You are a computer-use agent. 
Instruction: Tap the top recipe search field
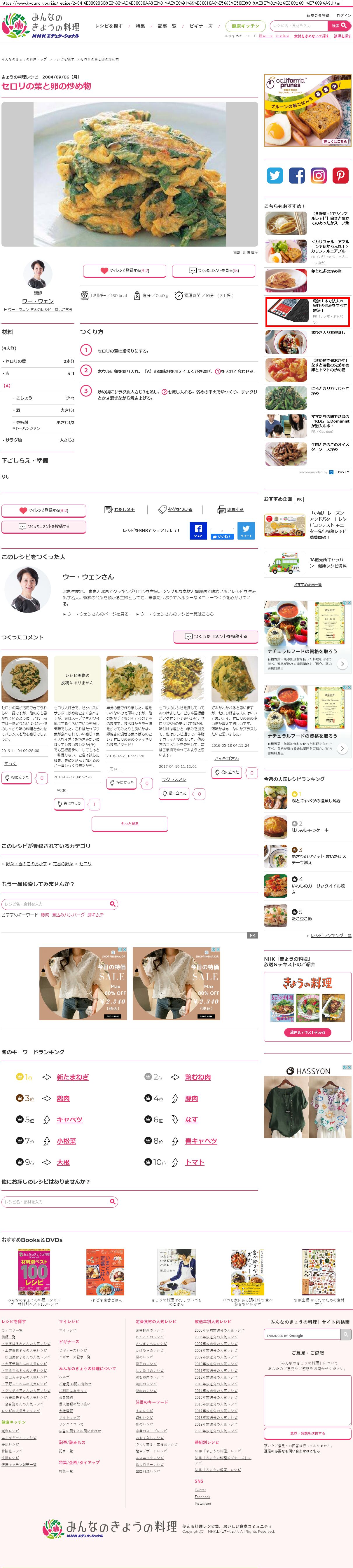click(299, 26)
